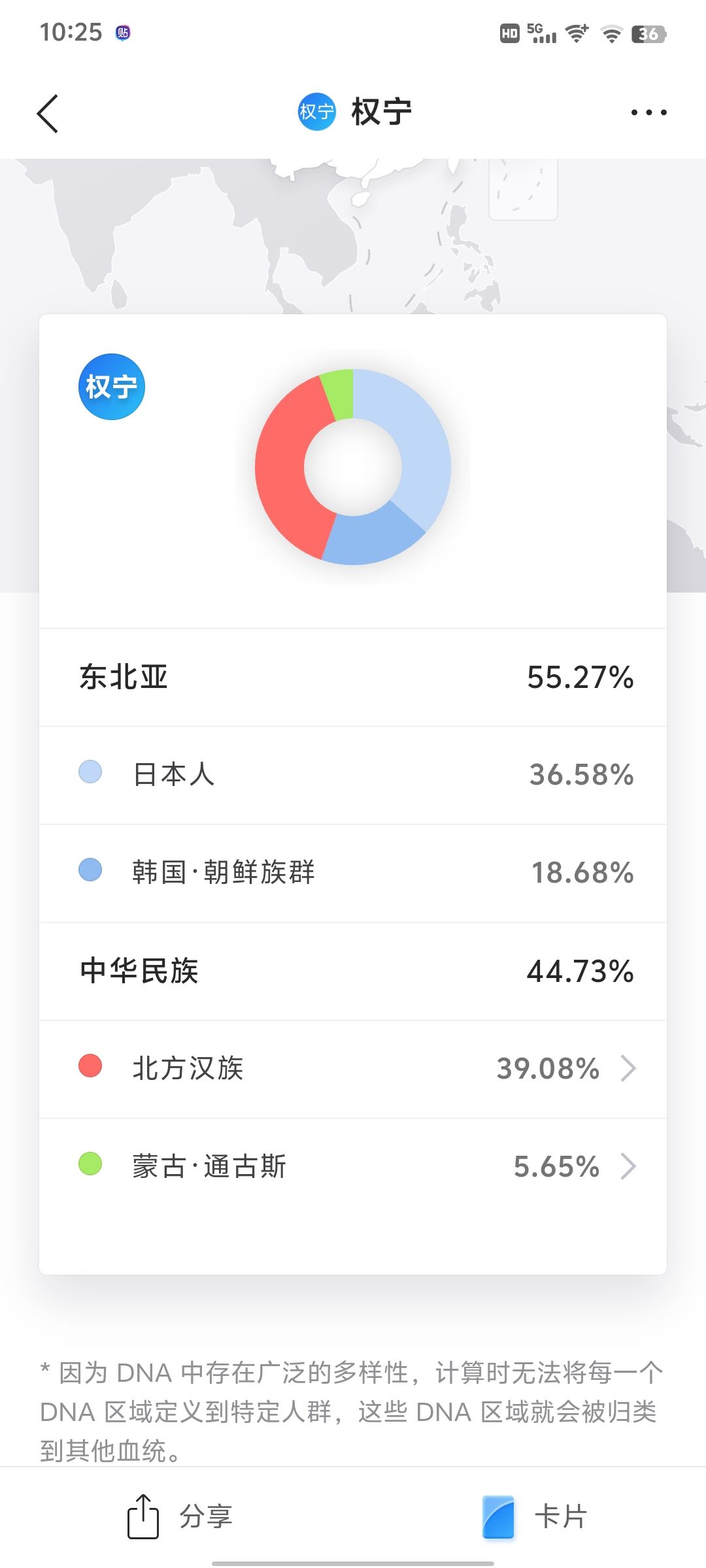The width and height of the screenshot is (706, 1568).
Task: Go back using the top-left arrow
Action: coord(48,113)
